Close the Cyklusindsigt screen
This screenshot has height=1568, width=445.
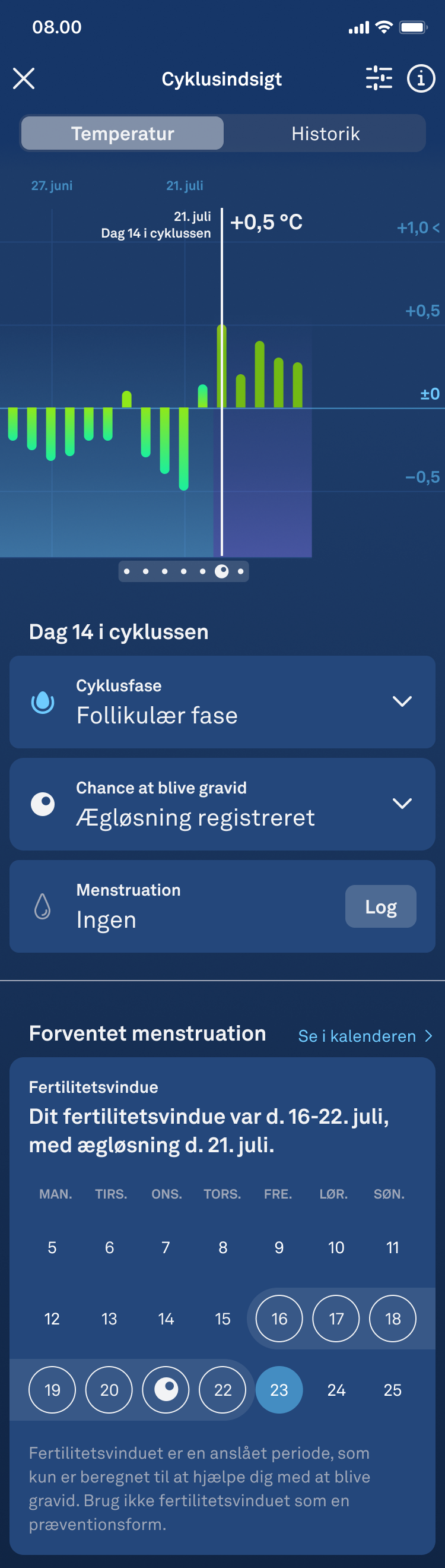[24, 78]
